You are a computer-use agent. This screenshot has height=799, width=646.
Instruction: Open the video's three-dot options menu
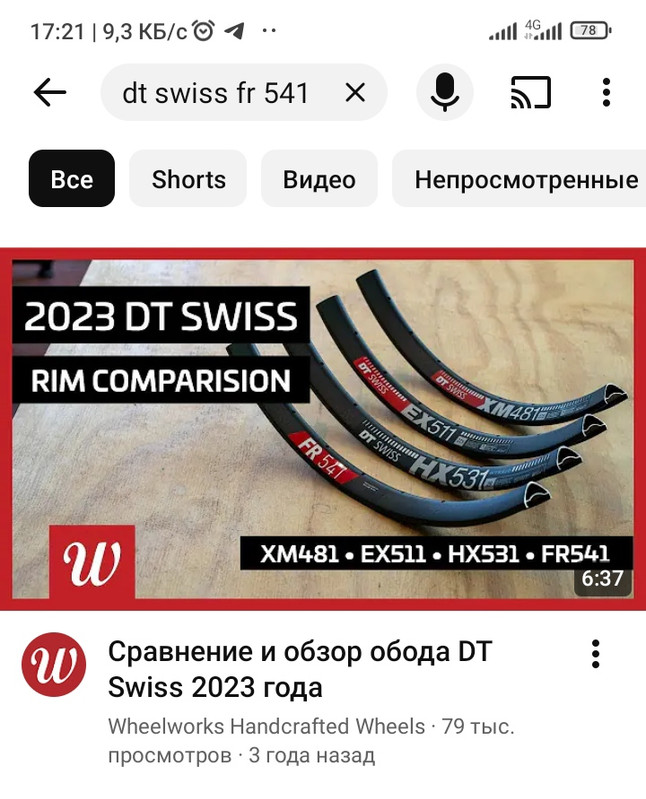(x=596, y=654)
